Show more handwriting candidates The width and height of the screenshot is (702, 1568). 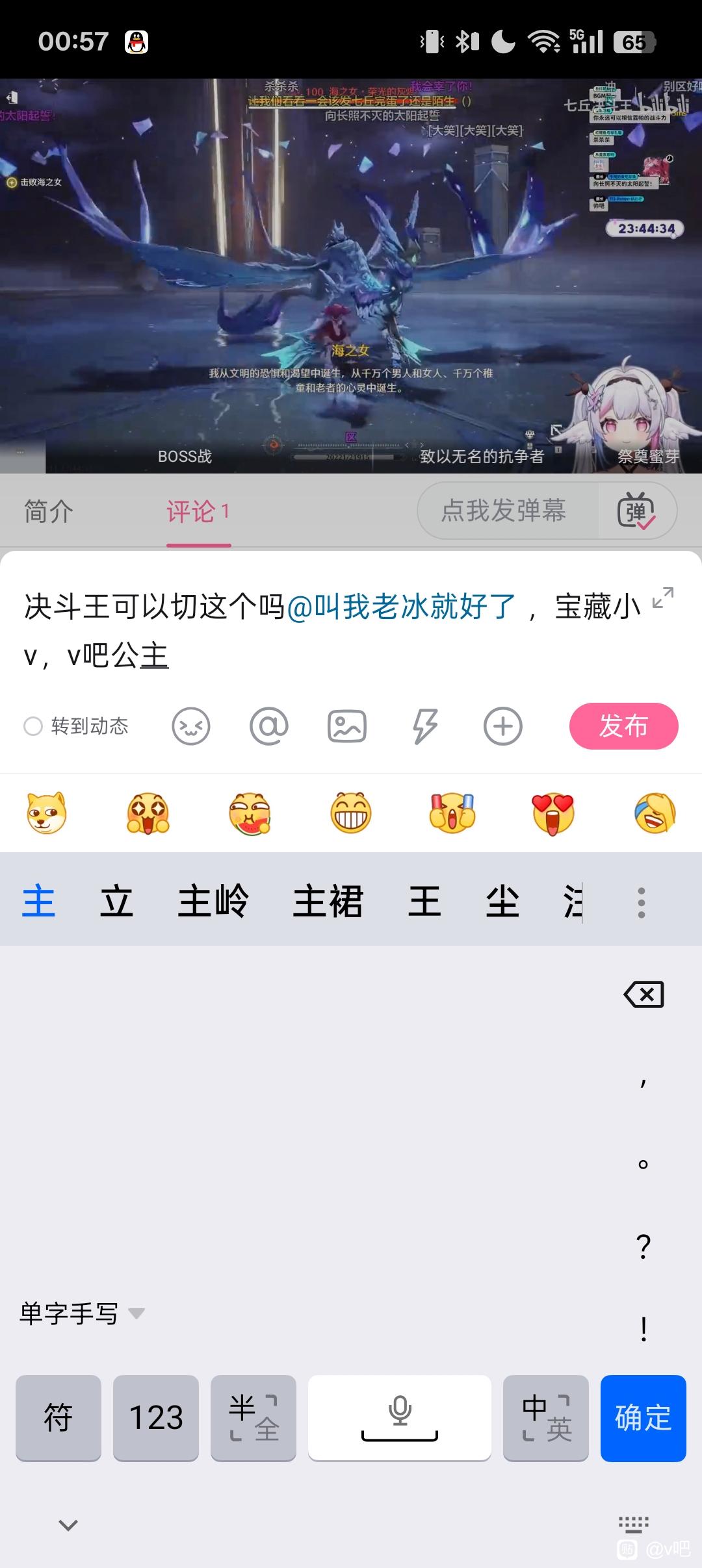click(x=642, y=903)
